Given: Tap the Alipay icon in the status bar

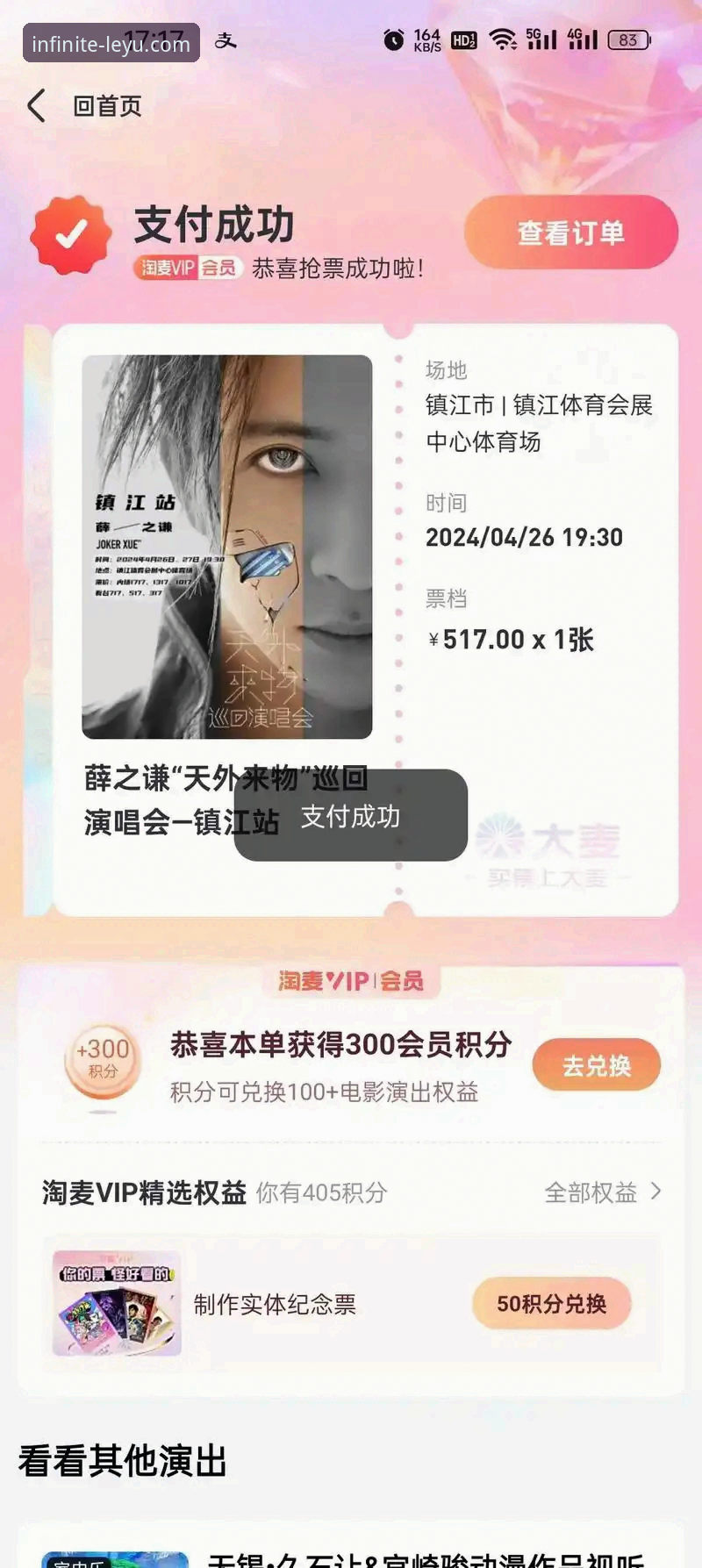Looking at the screenshot, I should tap(226, 39).
